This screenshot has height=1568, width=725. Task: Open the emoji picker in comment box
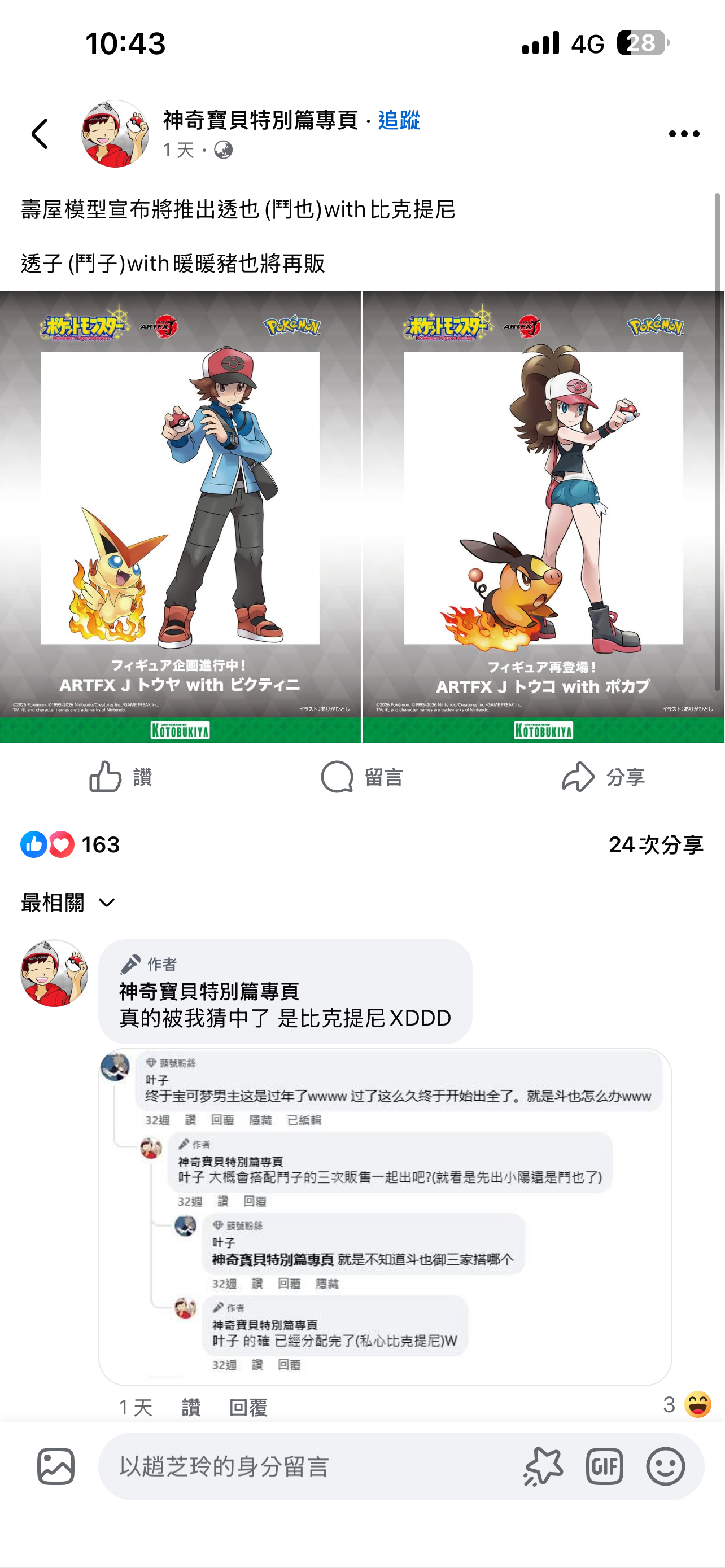tap(665, 1466)
